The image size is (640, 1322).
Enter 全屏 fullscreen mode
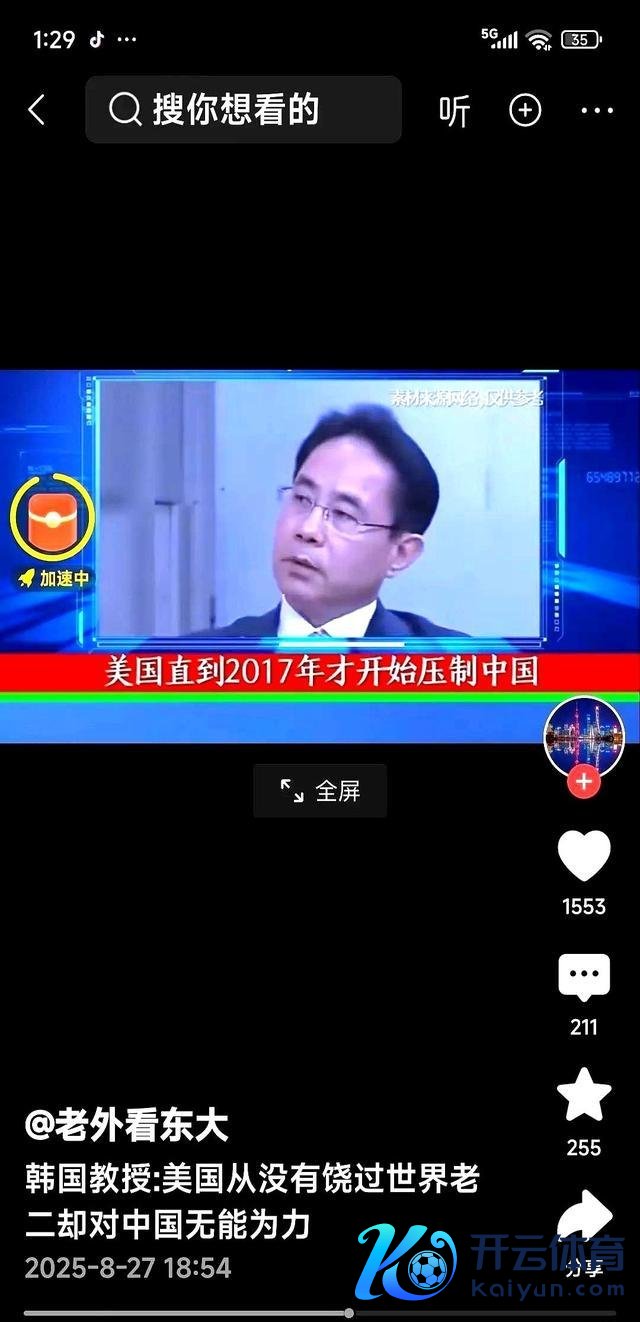[320, 791]
